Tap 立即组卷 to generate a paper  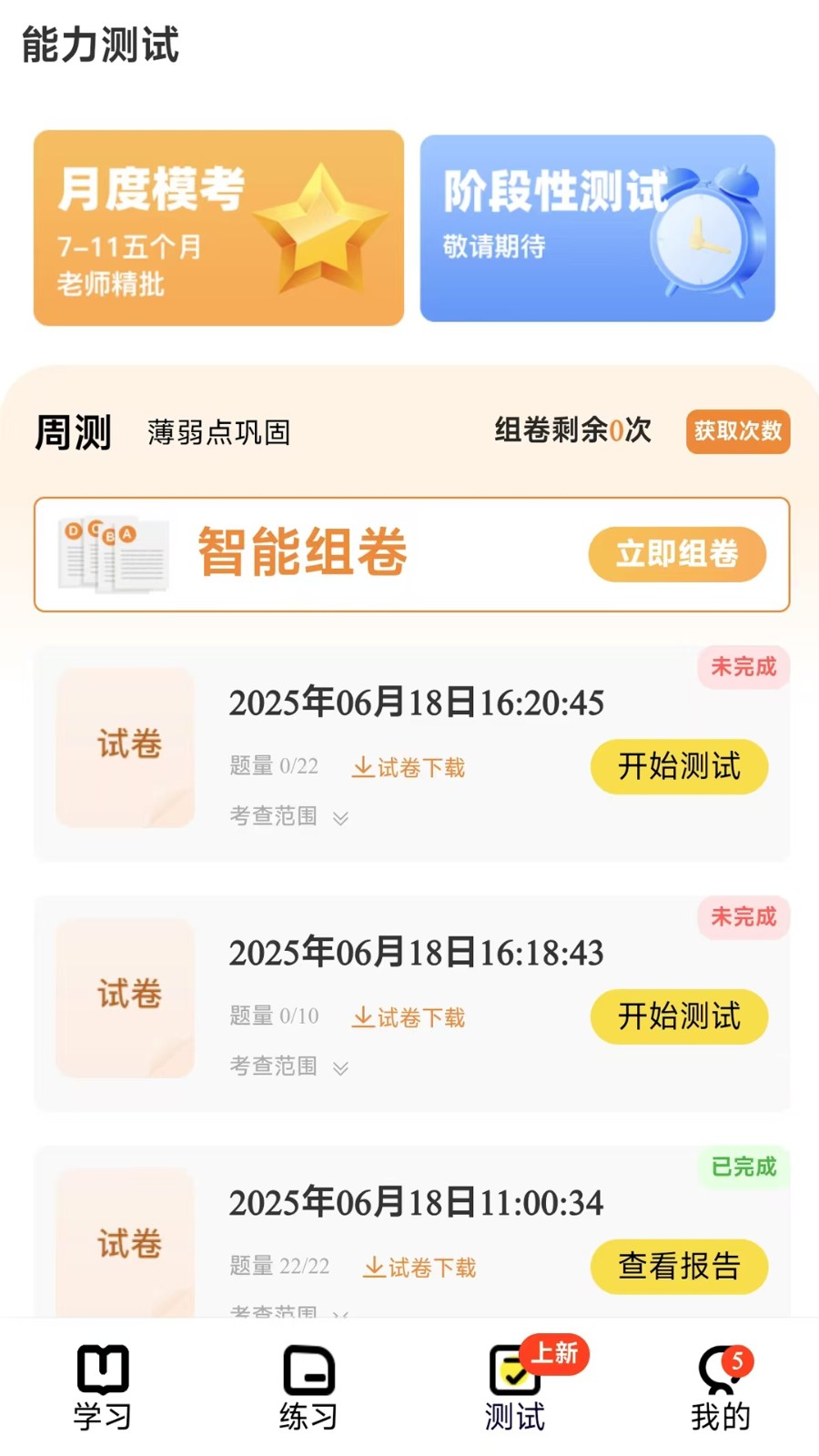[x=677, y=553]
